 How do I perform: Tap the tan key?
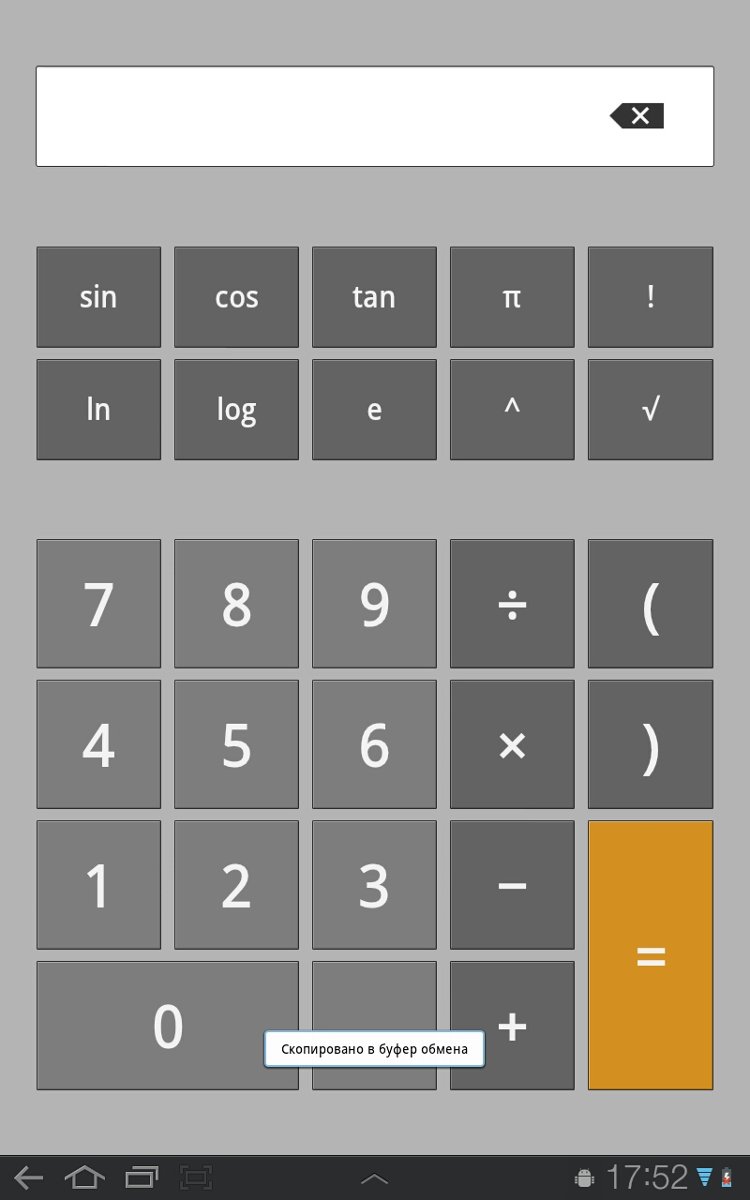[x=374, y=297]
